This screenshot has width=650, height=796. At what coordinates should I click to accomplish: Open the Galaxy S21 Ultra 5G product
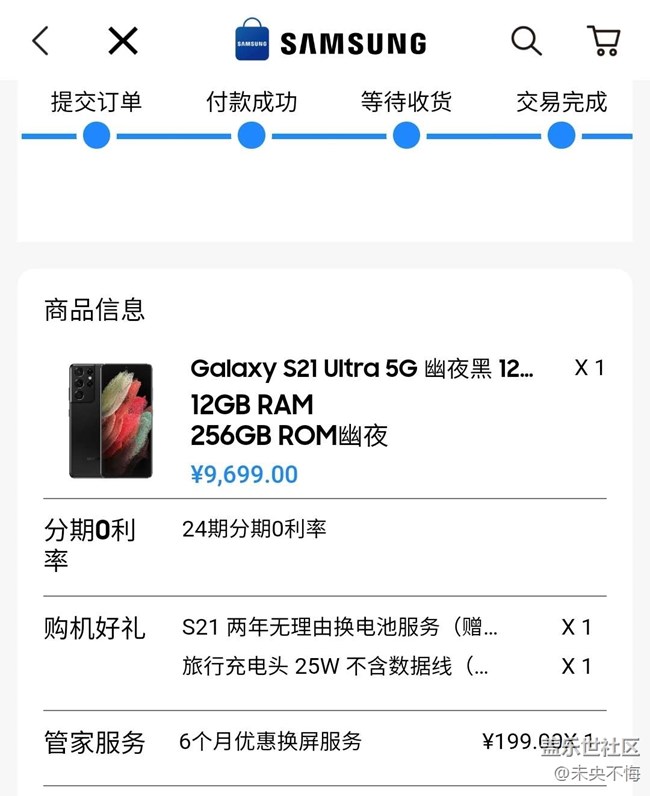(x=361, y=369)
